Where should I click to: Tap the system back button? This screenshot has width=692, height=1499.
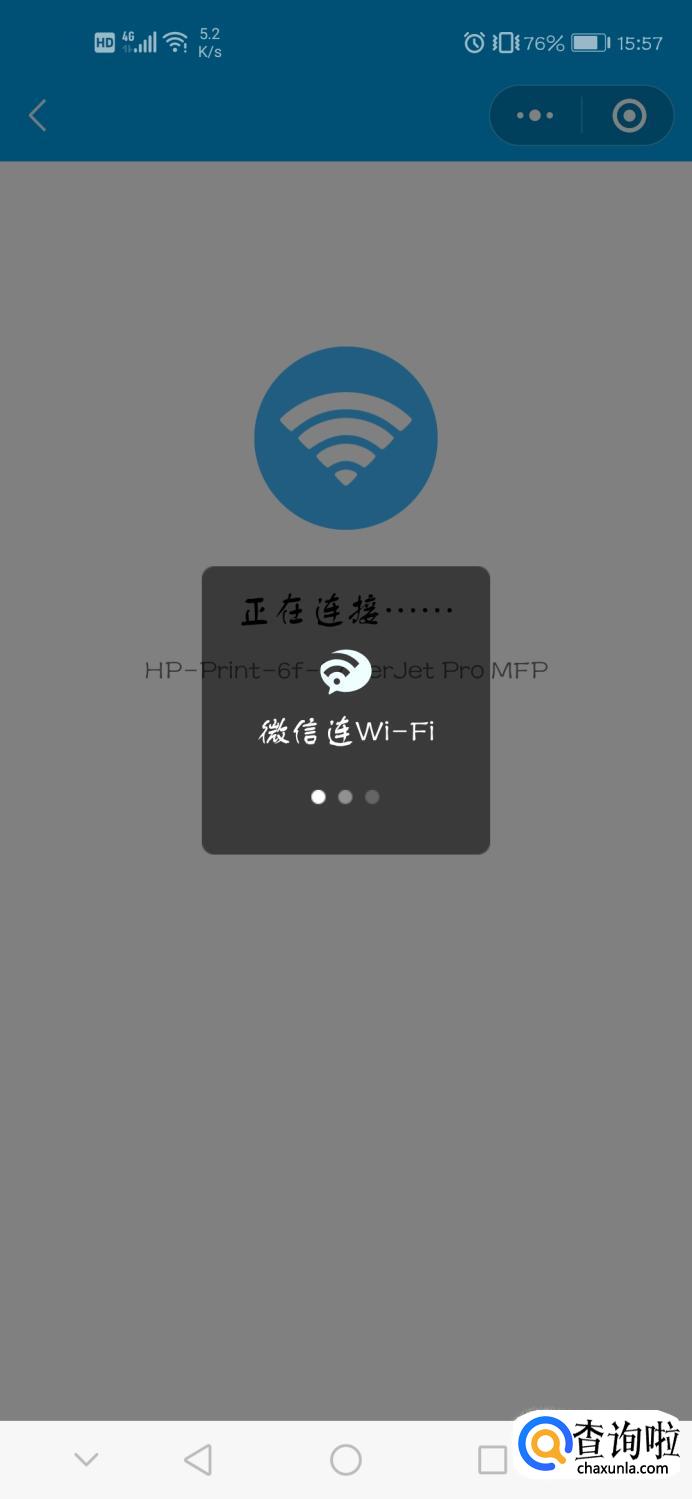coord(198,1460)
